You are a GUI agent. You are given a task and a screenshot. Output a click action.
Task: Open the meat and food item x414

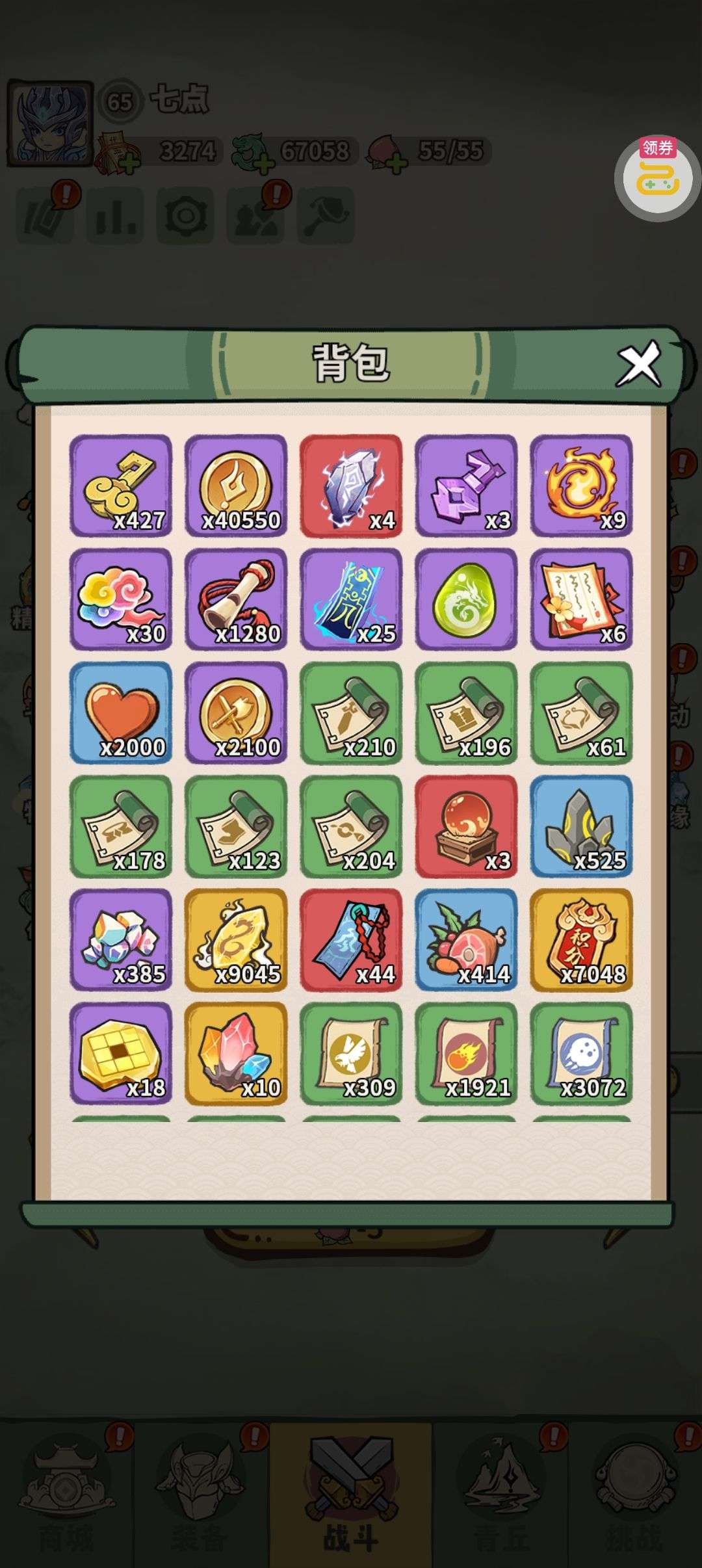466,939
